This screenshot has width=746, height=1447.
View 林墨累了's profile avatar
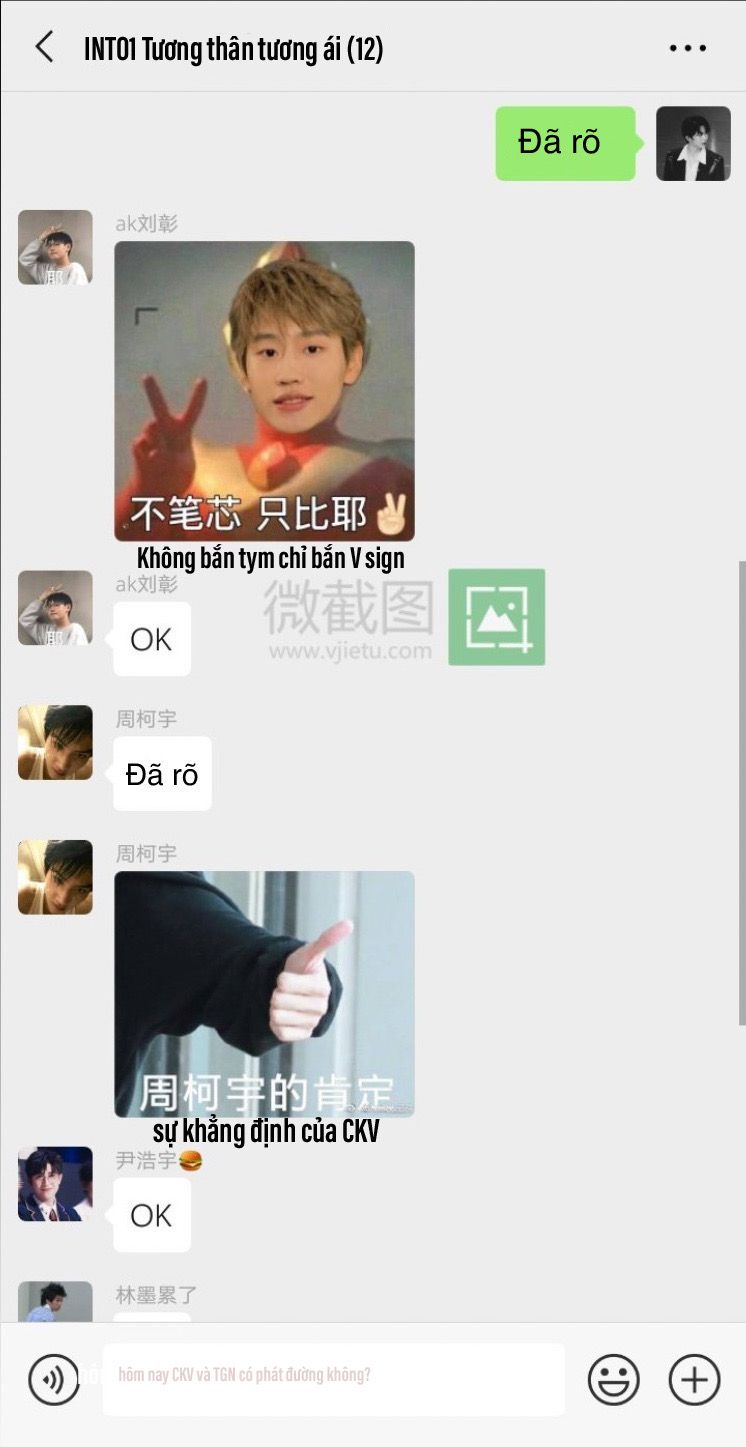[55, 1302]
